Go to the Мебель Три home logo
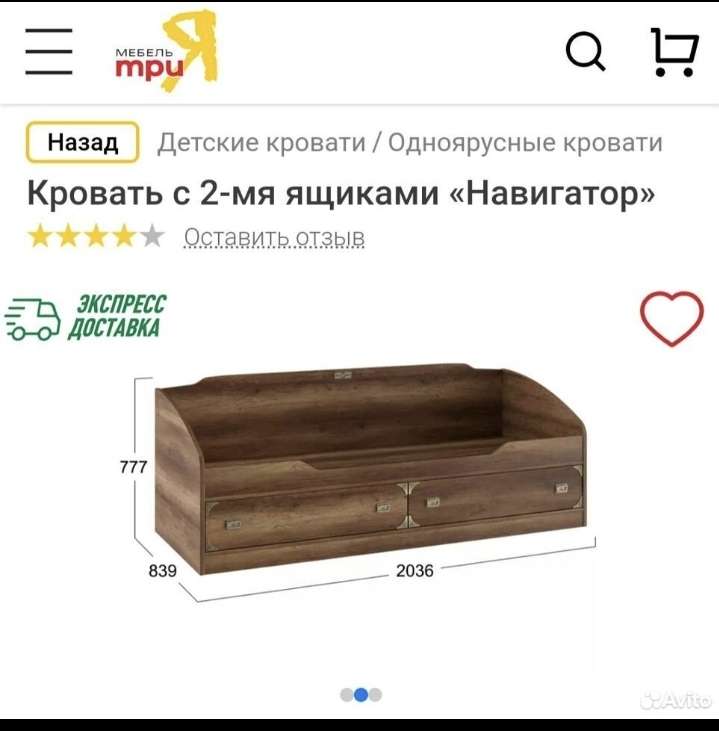 [x=165, y=50]
